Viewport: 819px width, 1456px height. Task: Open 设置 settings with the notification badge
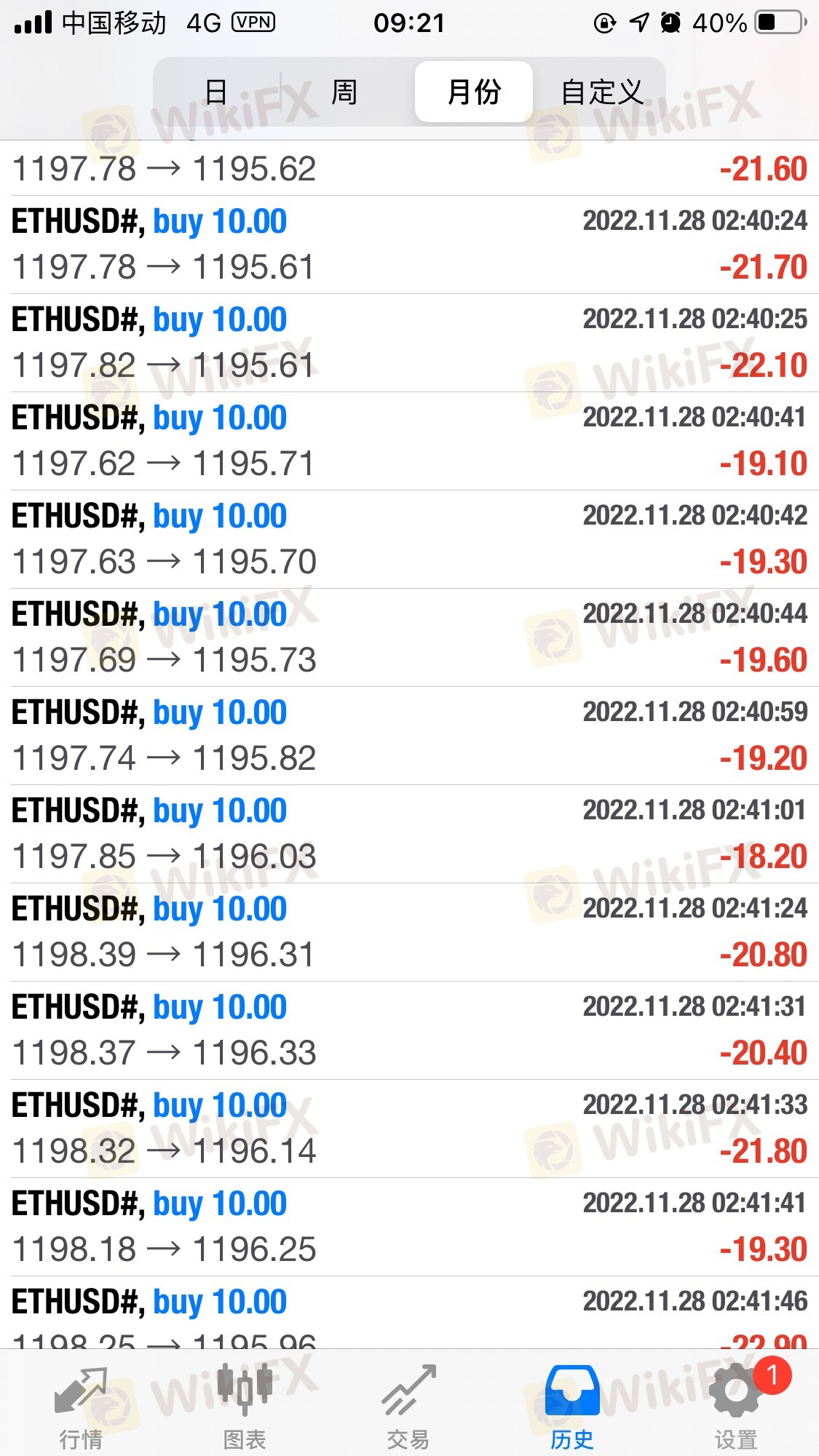click(736, 1406)
